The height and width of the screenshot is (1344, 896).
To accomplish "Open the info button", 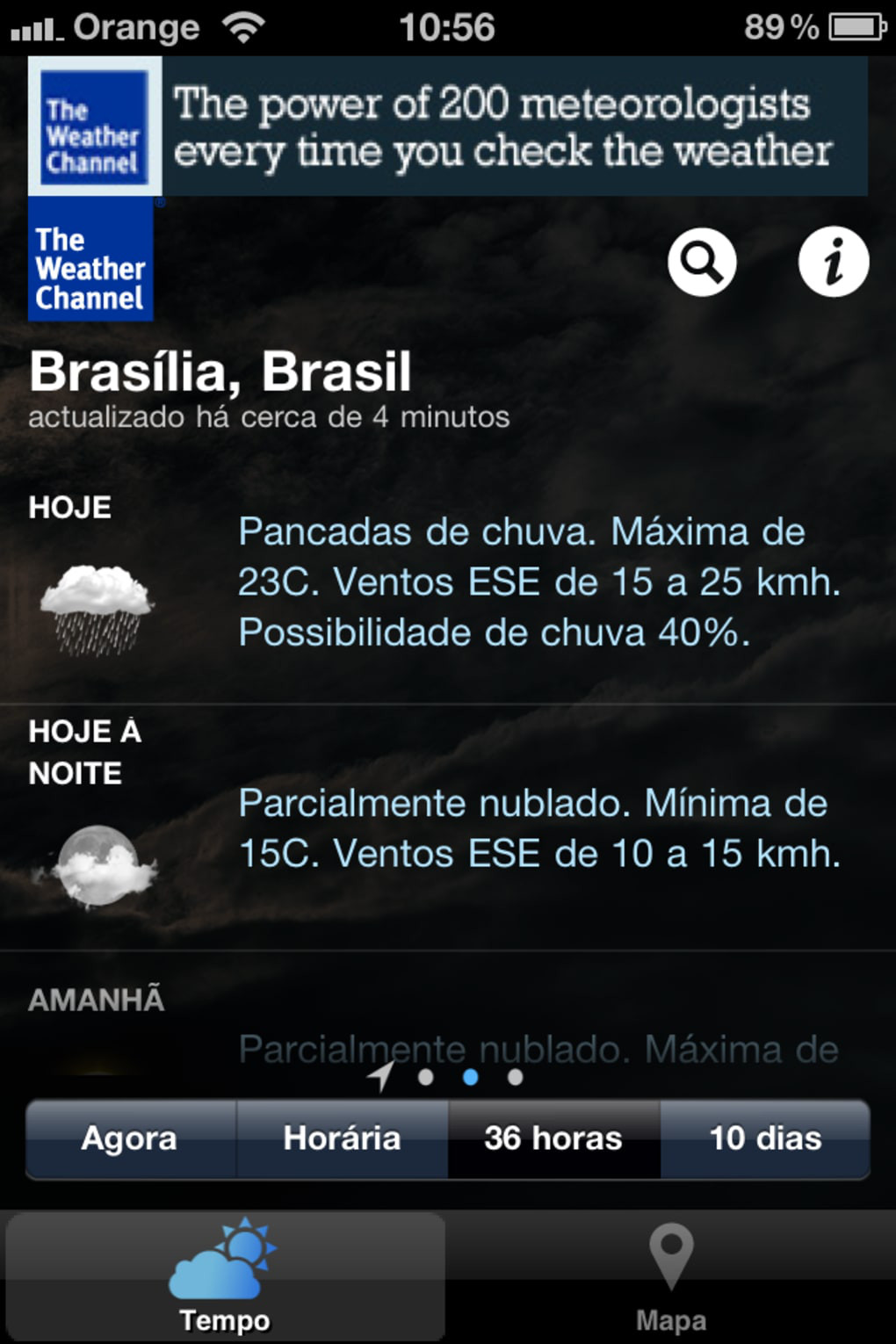I will pos(833,262).
